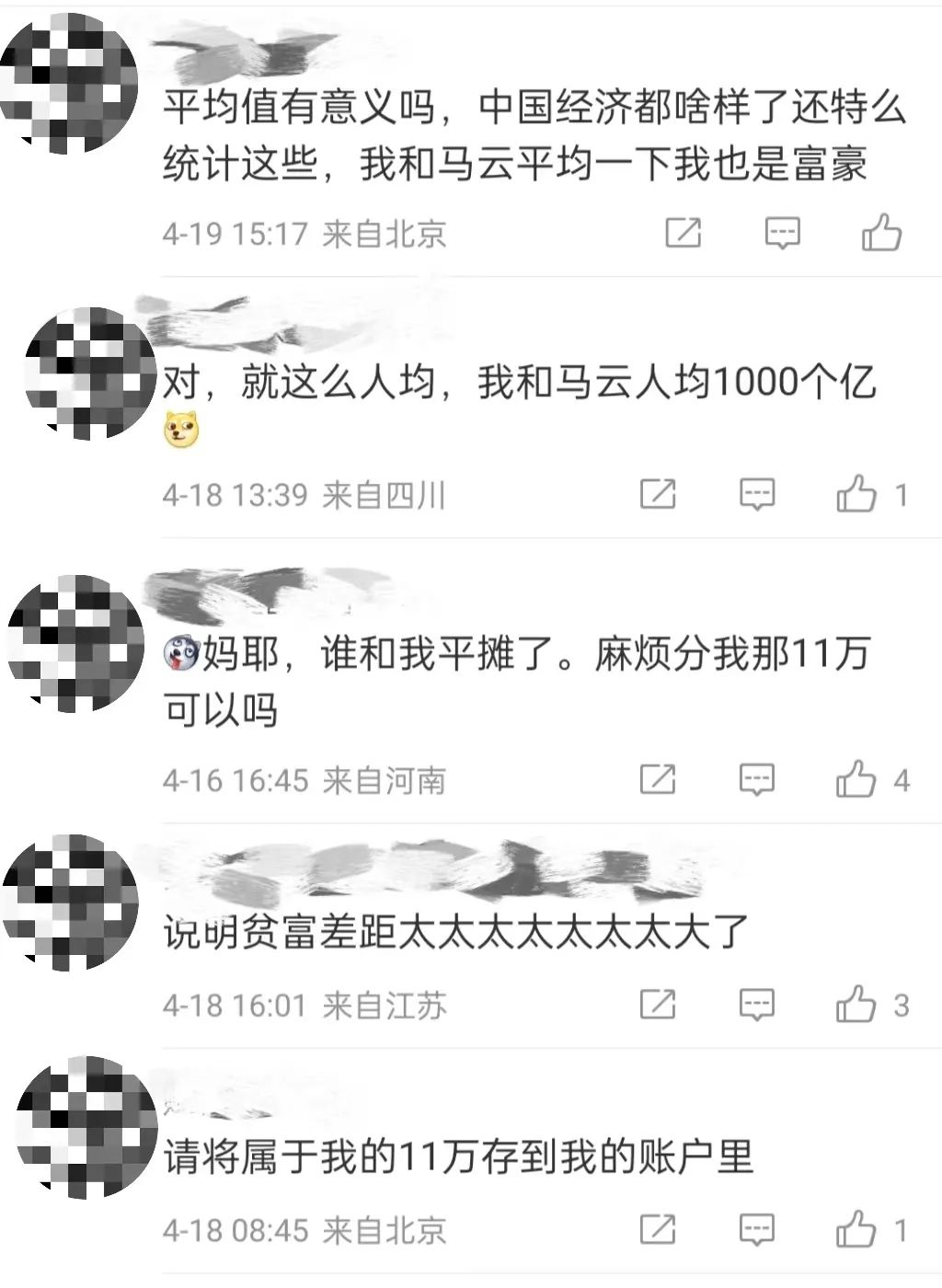Reply to the 谁和我平摊了 comment
The image size is (942, 1288).
click(757, 779)
